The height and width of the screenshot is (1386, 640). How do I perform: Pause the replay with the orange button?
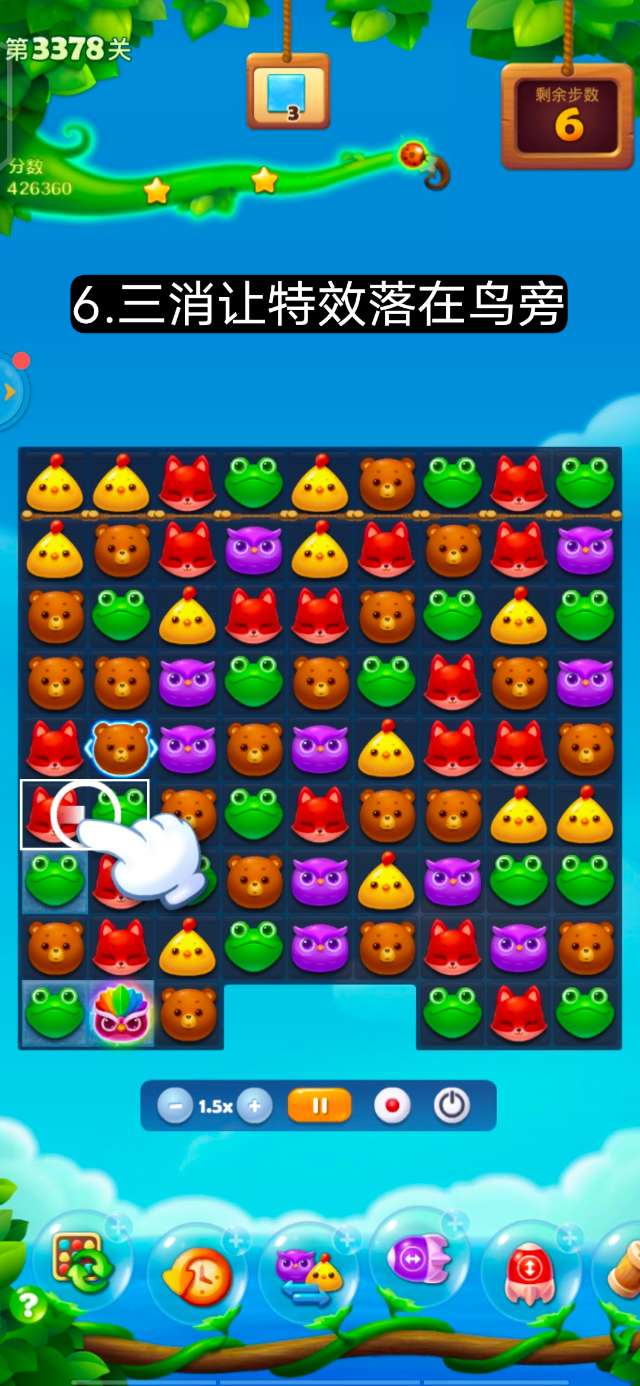[x=320, y=1106]
